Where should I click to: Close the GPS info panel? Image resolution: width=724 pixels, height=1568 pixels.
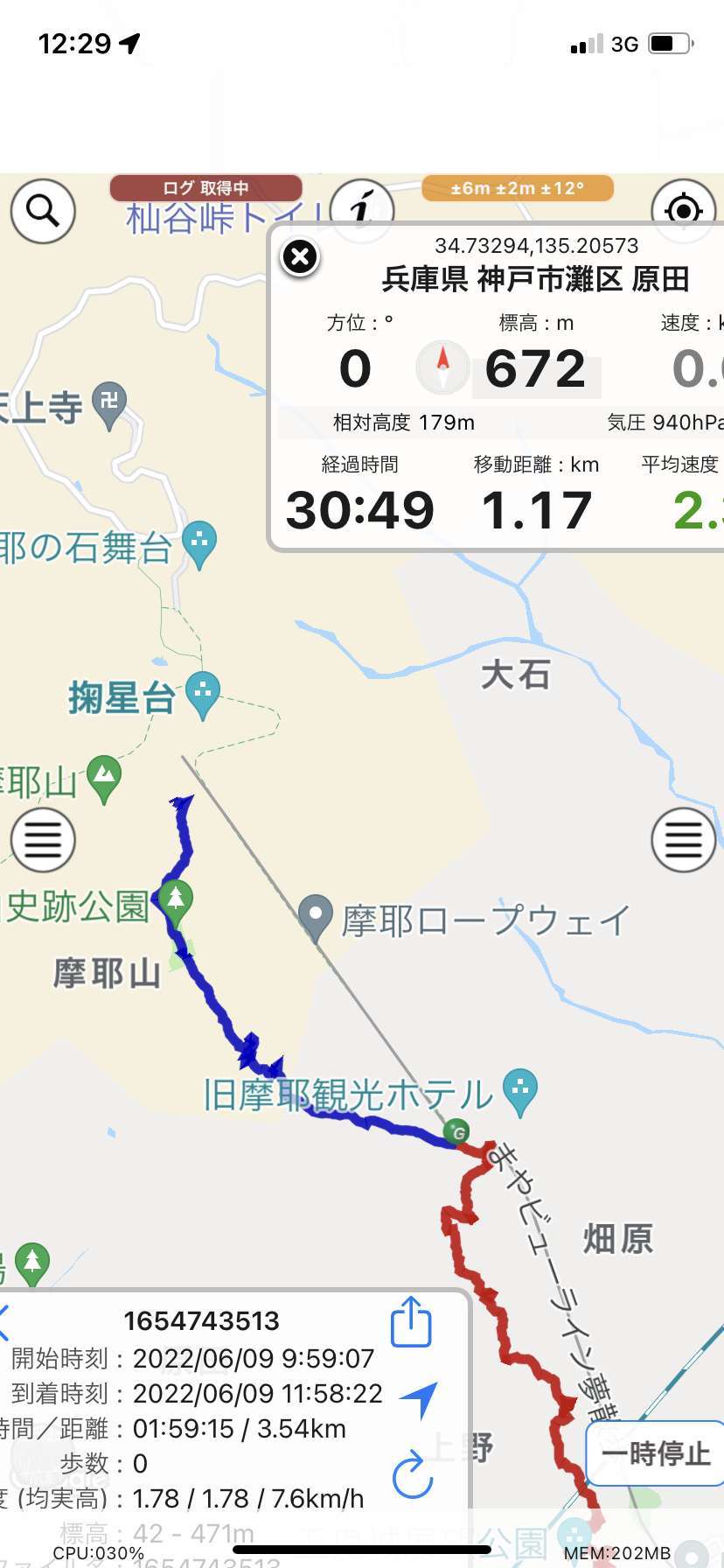click(x=300, y=257)
